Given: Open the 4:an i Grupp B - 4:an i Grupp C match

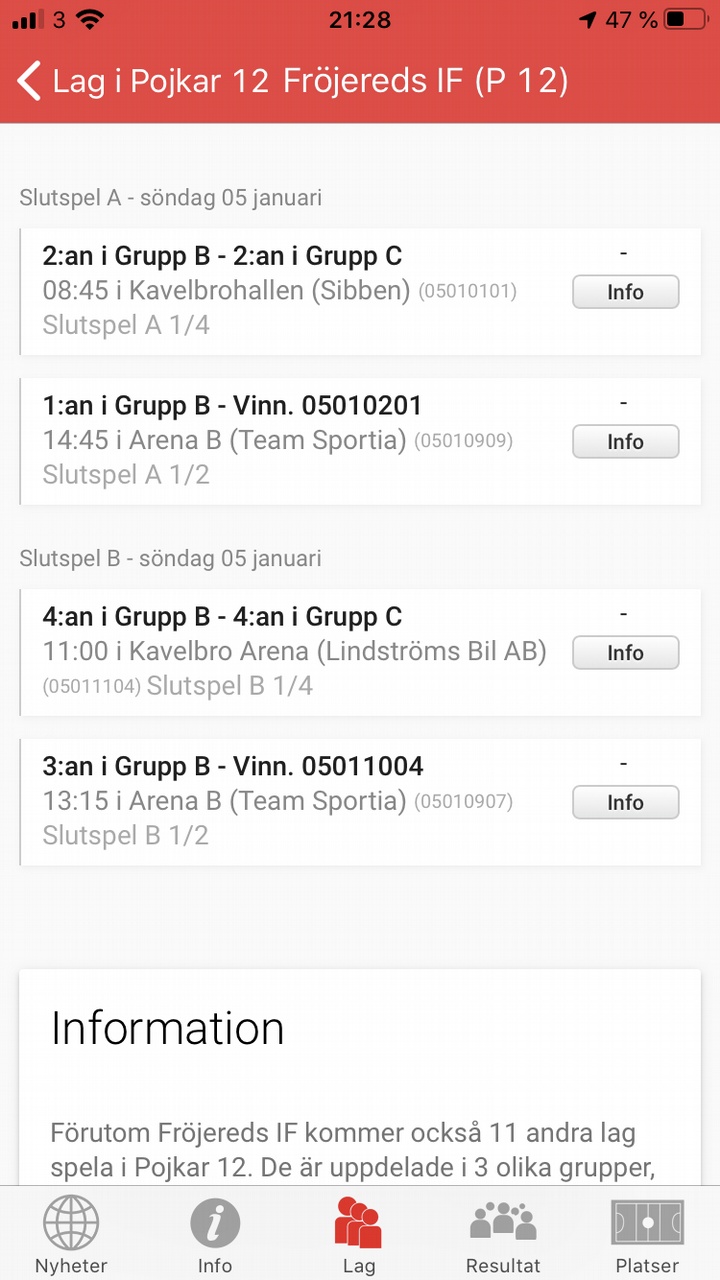Looking at the screenshot, I should [360, 652].
